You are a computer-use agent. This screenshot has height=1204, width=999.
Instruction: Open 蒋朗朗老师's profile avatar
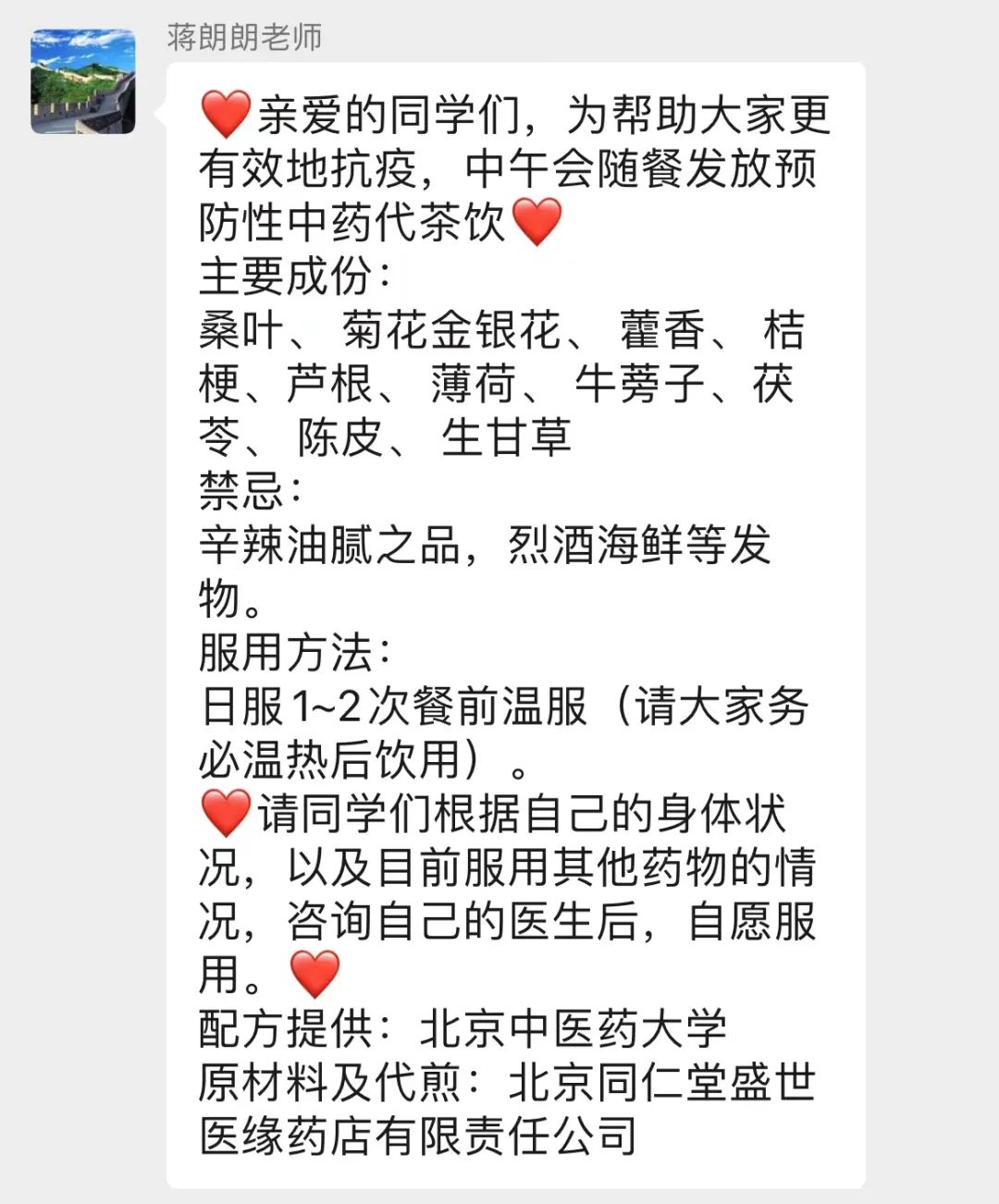tap(83, 81)
